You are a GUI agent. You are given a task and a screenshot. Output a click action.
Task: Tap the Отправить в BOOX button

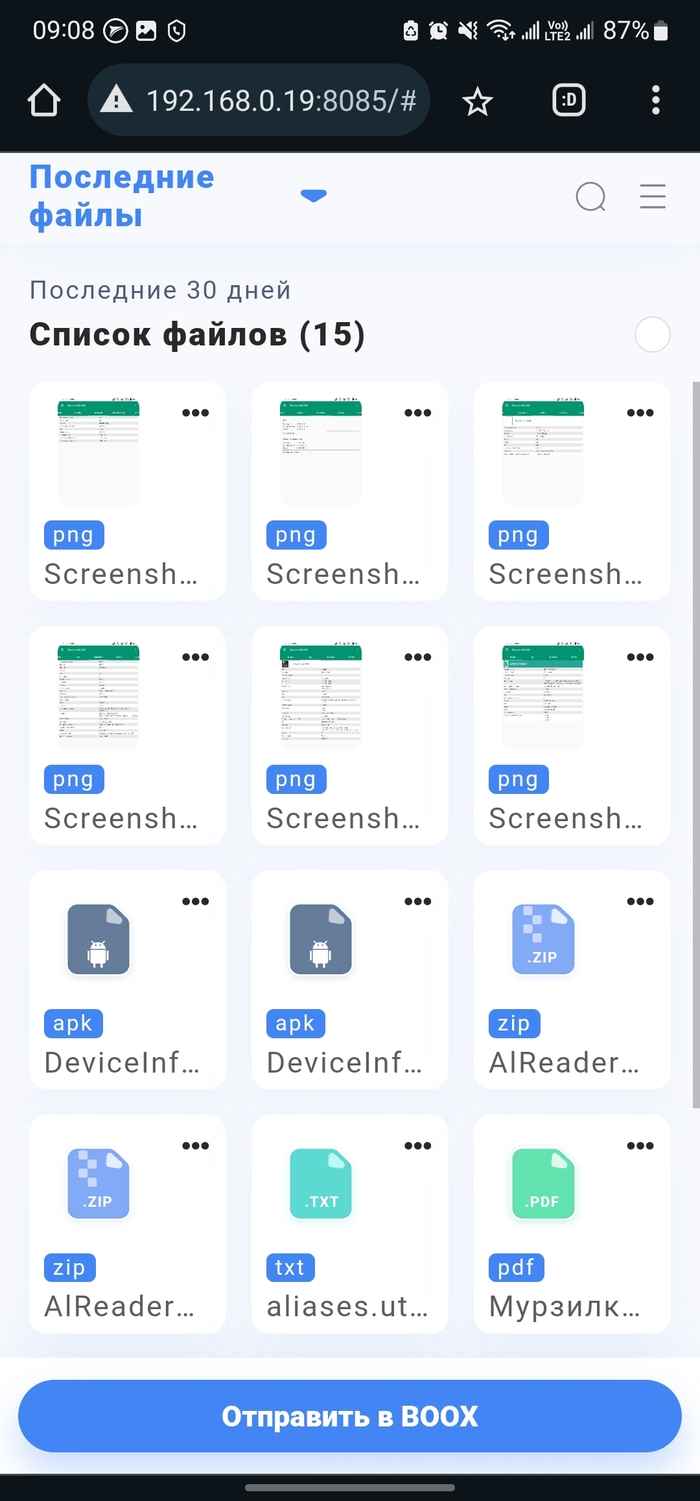click(x=350, y=1416)
